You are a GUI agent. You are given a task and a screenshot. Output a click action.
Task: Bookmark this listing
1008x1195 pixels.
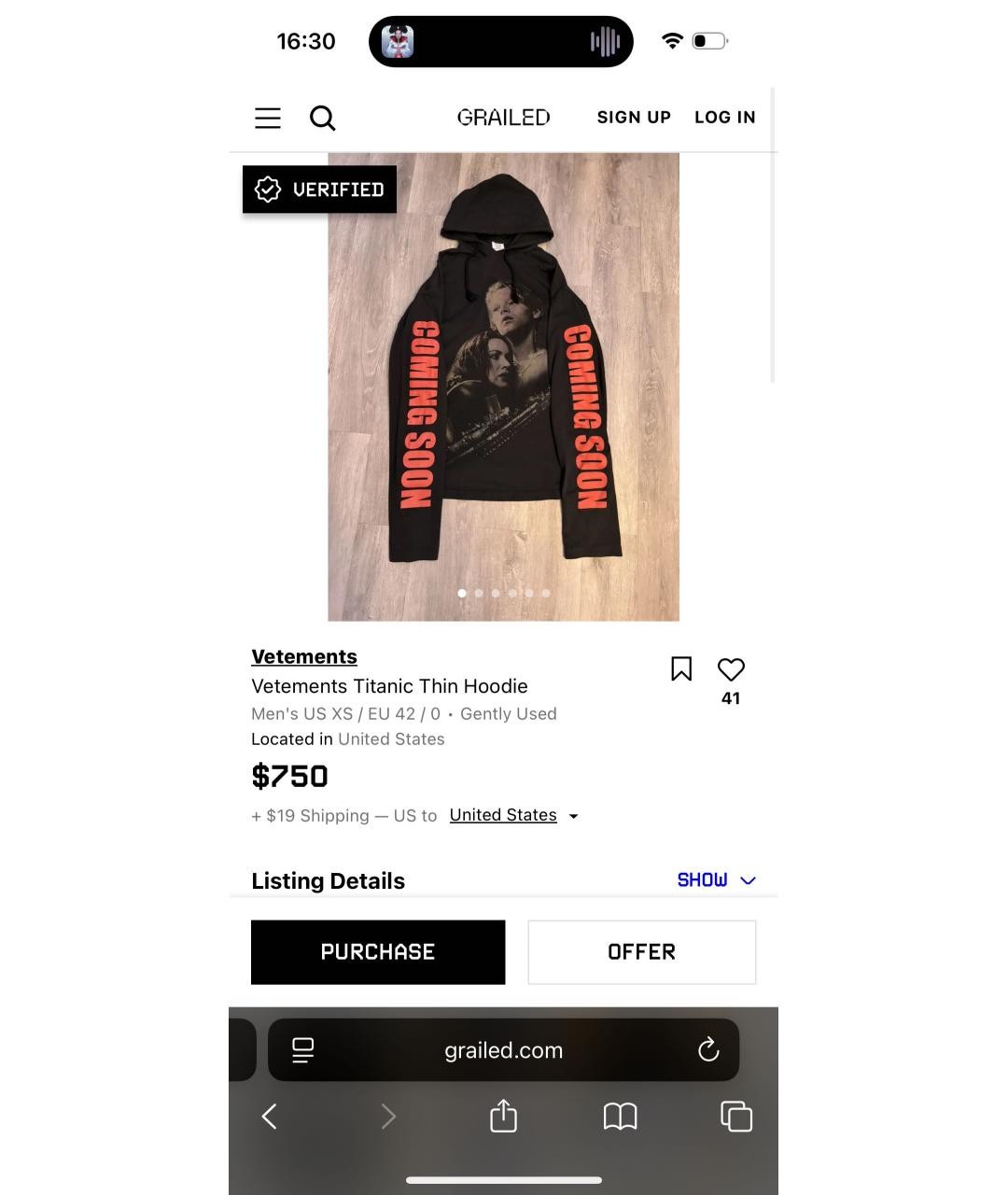681,668
